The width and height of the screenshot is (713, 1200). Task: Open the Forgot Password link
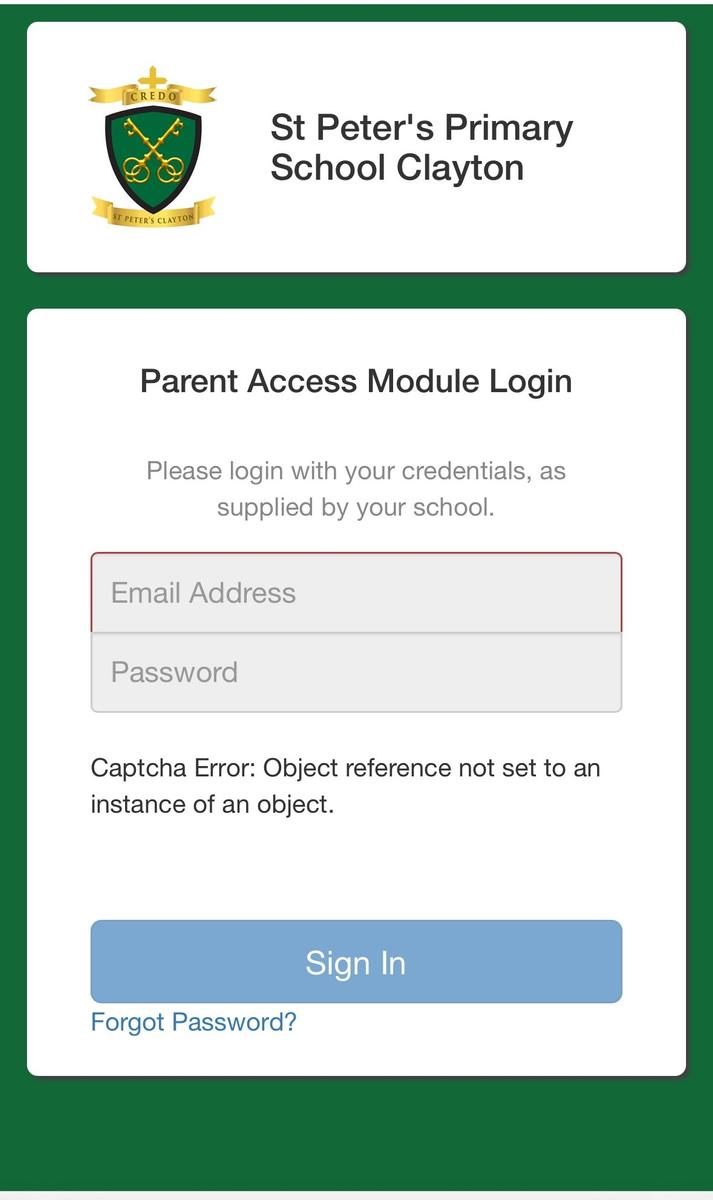pyautogui.click(x=194, y=1022)
